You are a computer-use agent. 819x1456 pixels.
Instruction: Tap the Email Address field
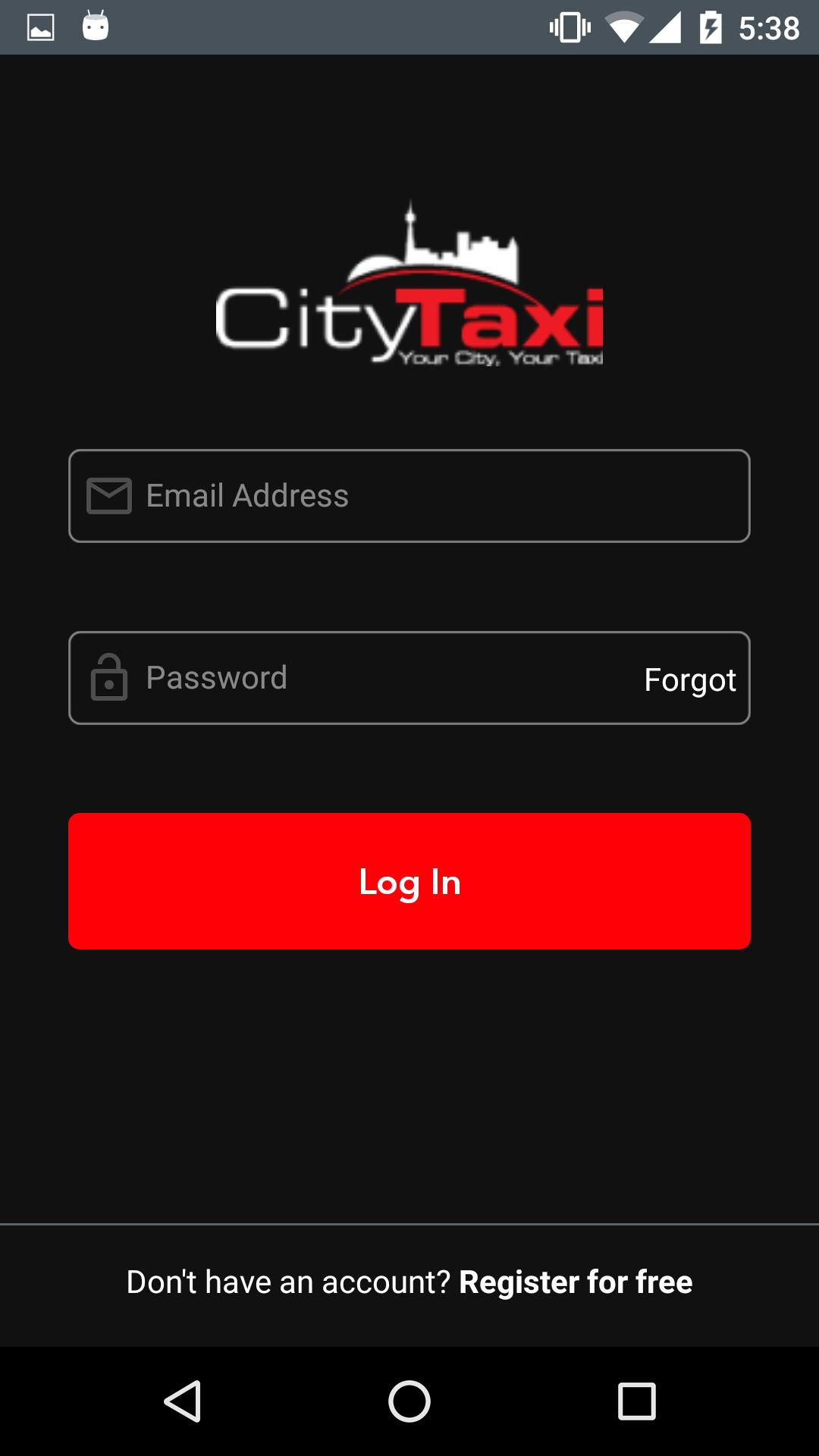click(x=409, y=496)
